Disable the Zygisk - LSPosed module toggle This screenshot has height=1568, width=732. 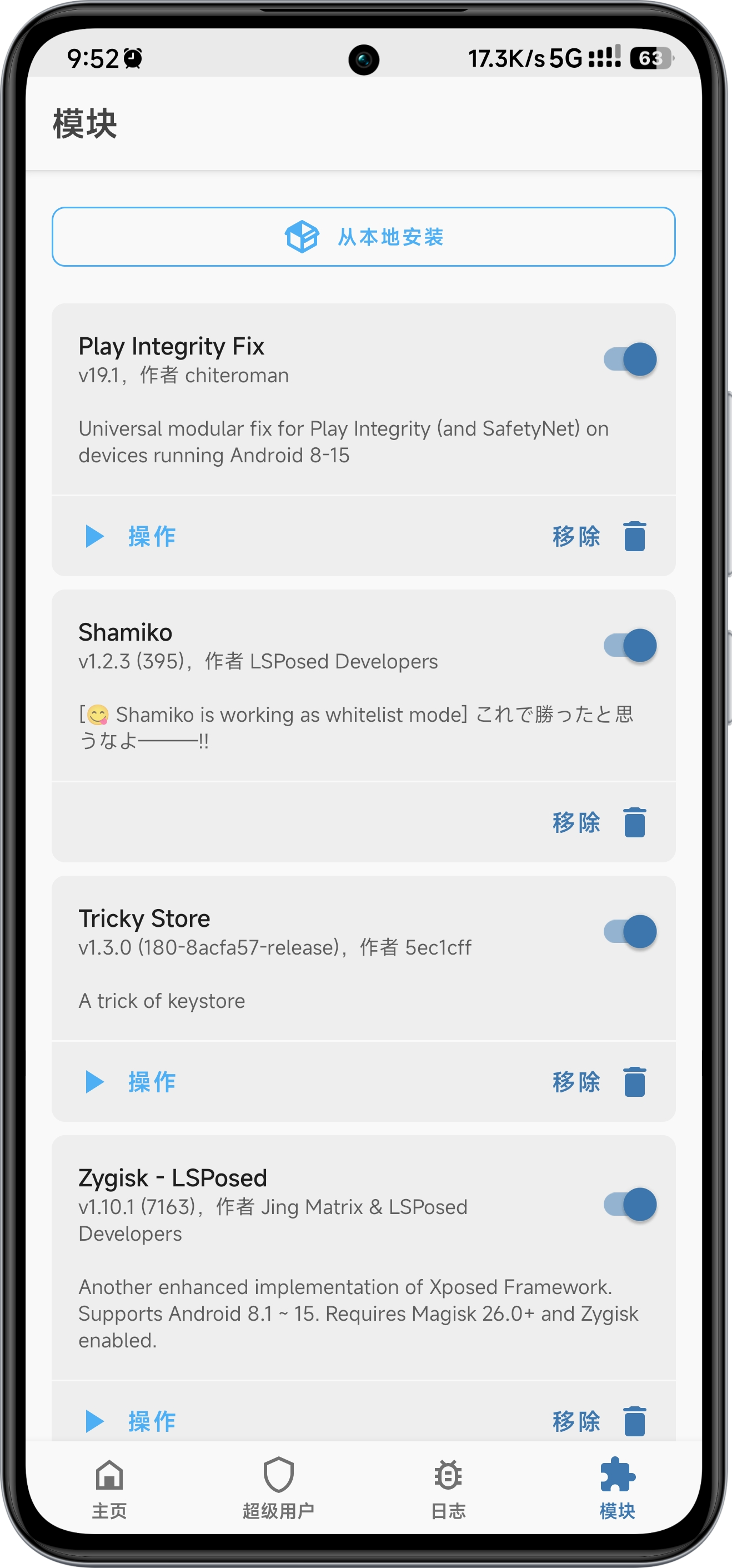pos(630,1204)
